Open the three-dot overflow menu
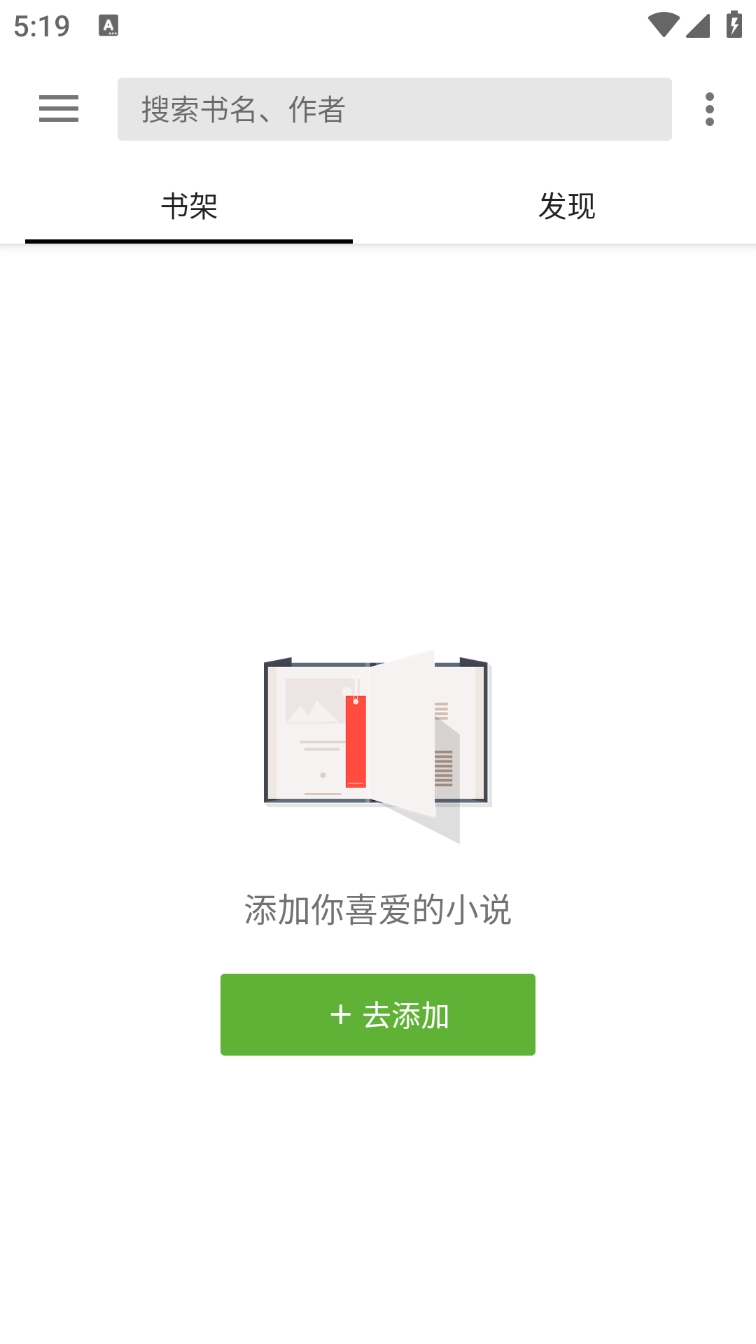Image resolution: width=756 pixels, height=1344 pixels. point(709,109)
